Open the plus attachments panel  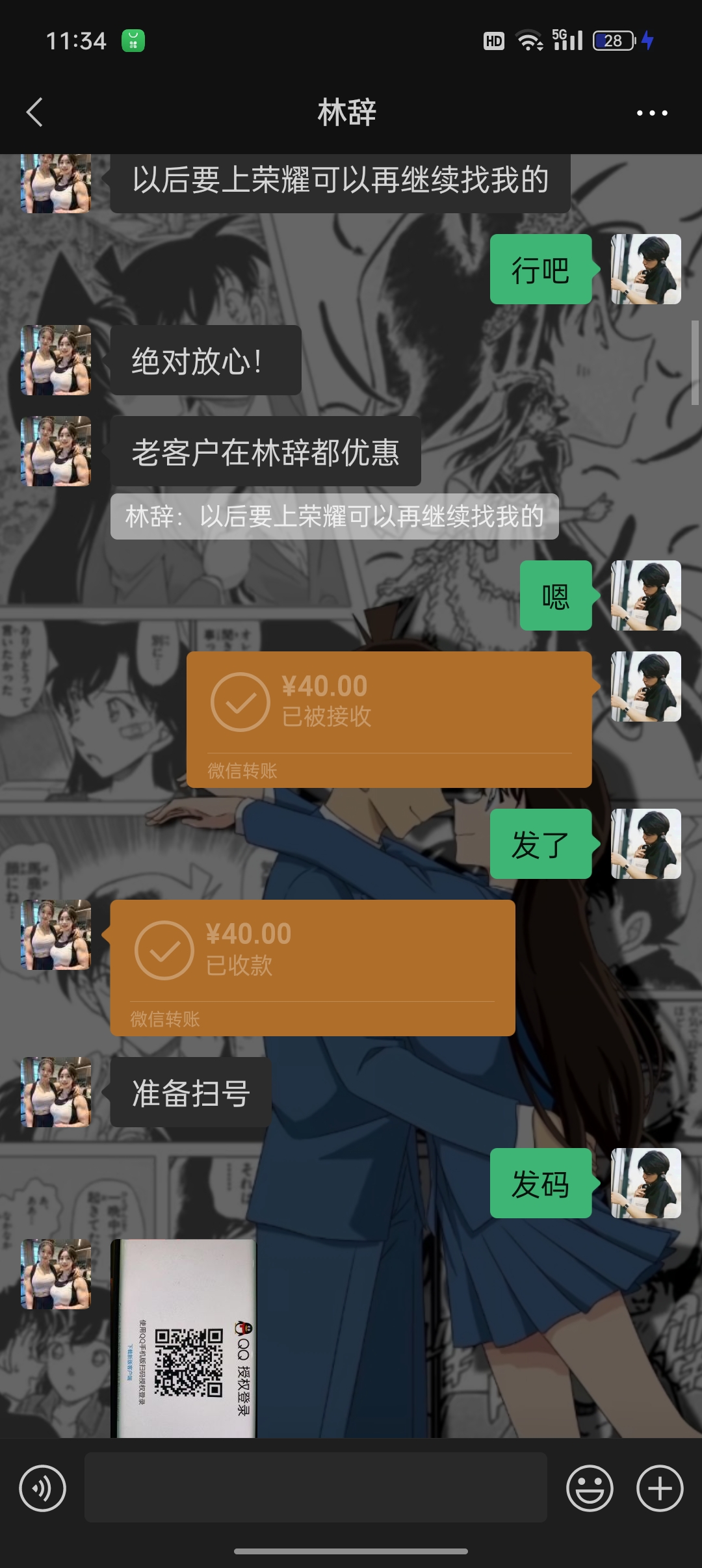660,1488
